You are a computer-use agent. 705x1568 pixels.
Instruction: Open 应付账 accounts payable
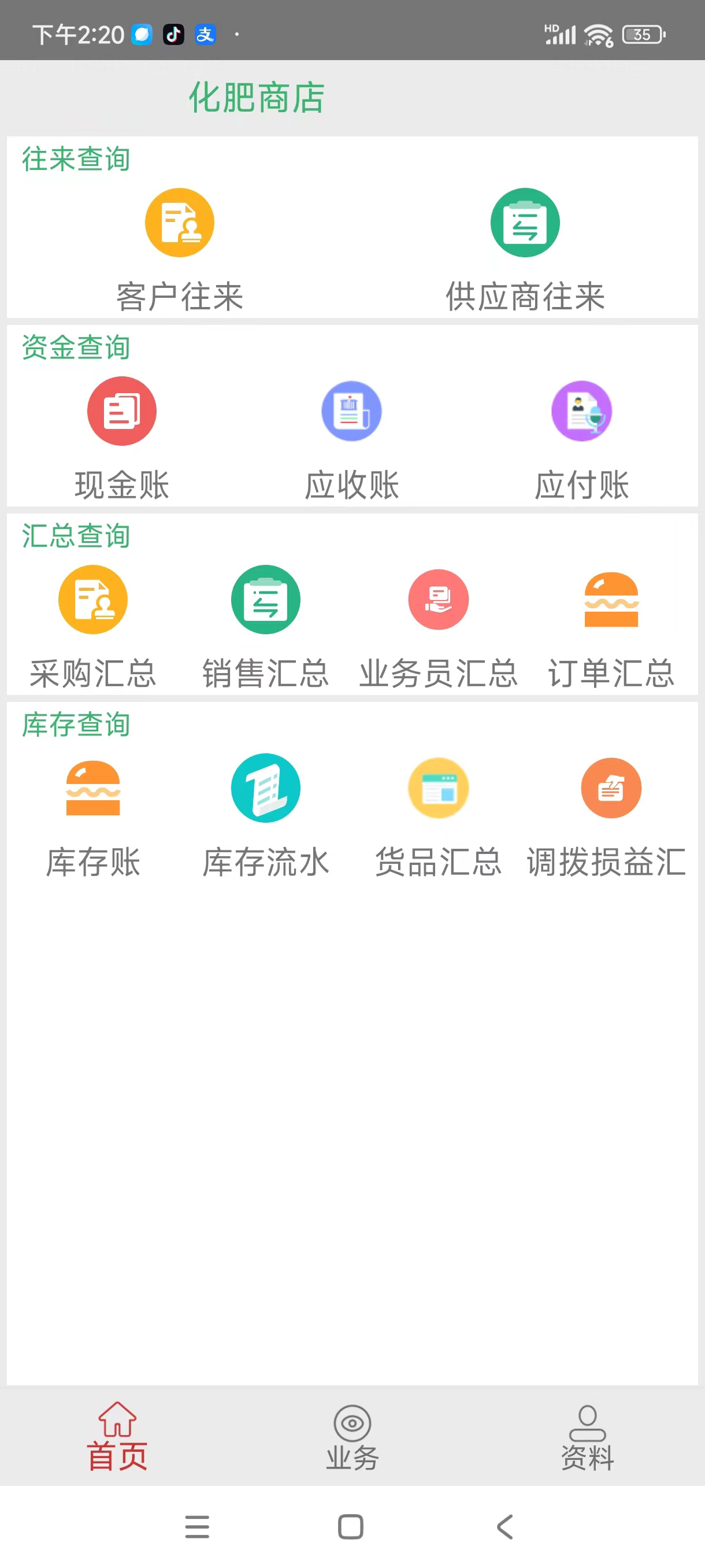581,439
